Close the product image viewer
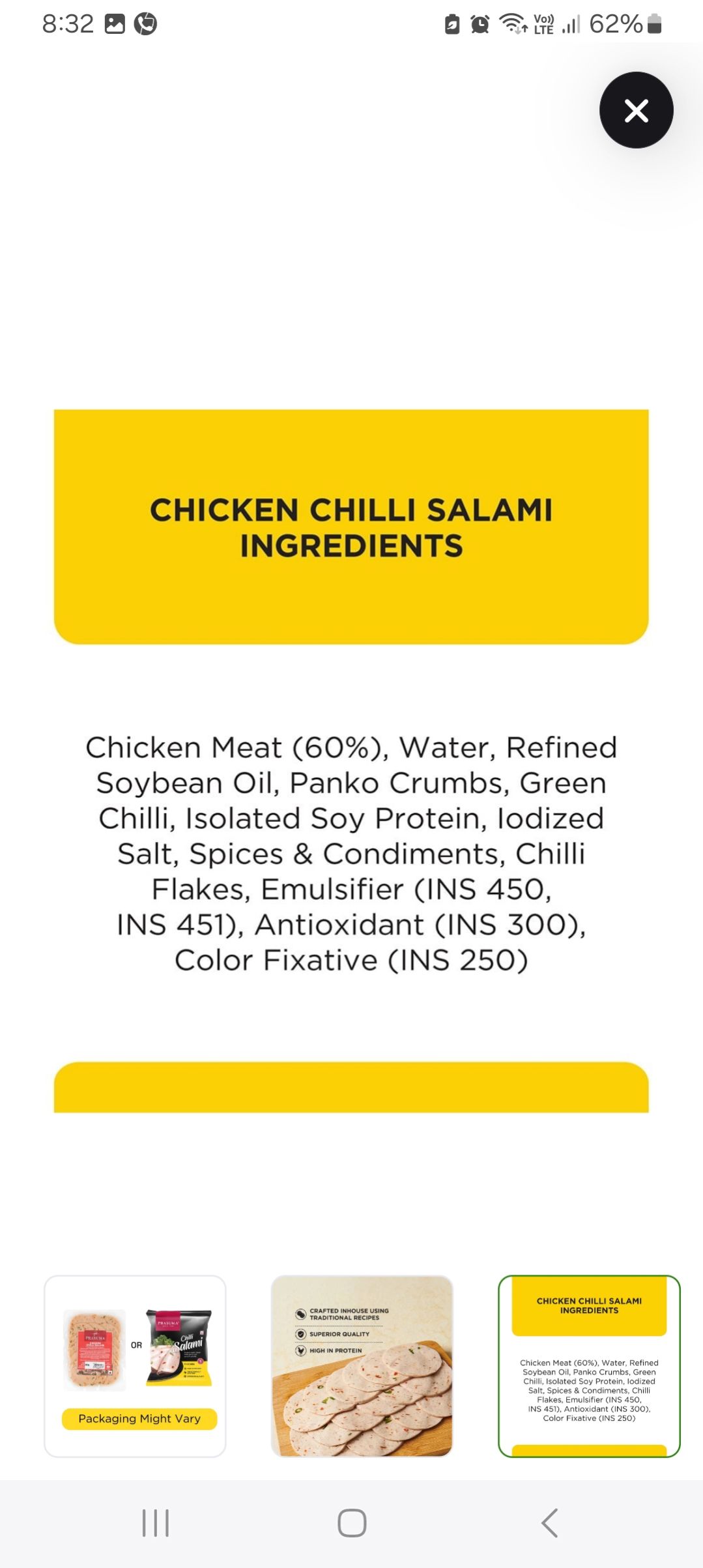703x1568 pixels. pyautogui.click(x=636, y=110)
